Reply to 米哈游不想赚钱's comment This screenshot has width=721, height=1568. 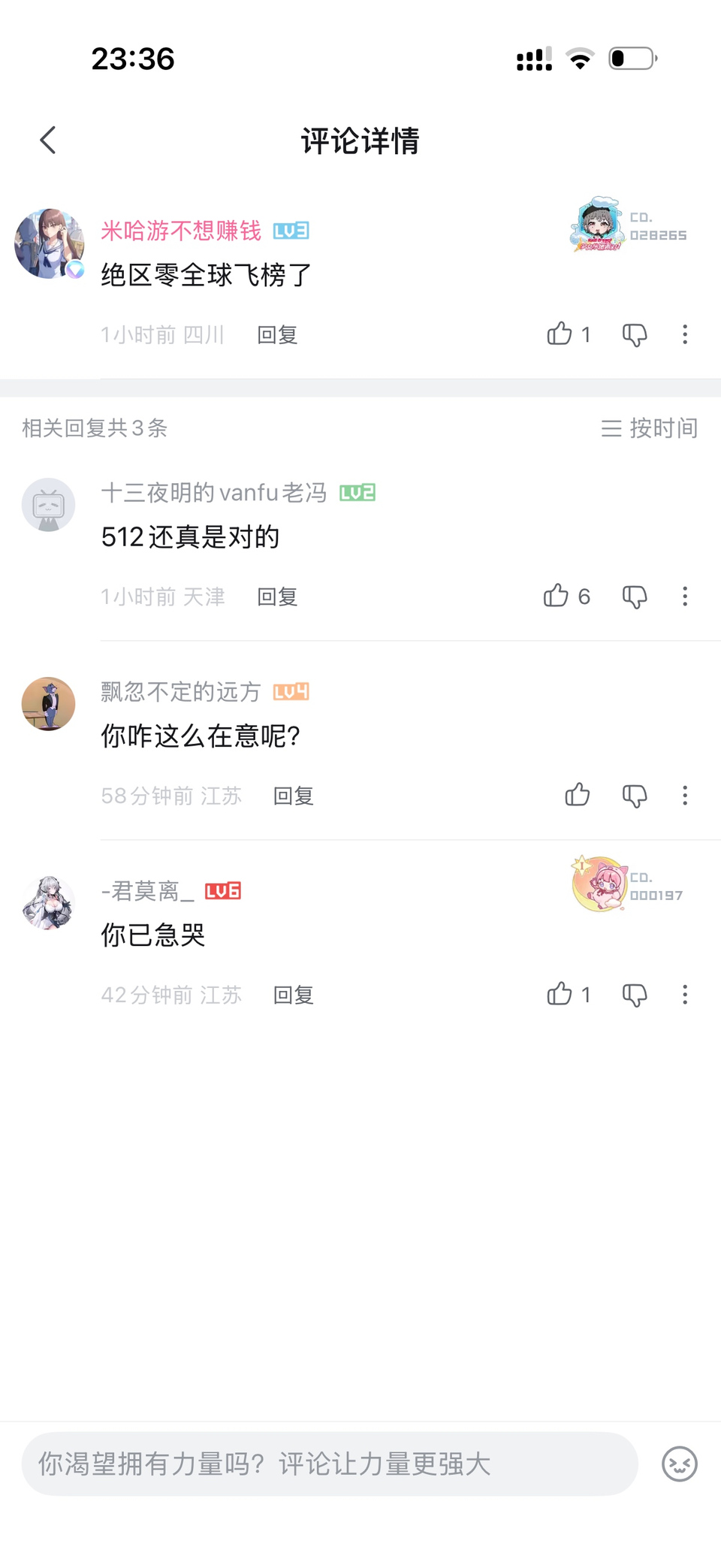(277, 334)
